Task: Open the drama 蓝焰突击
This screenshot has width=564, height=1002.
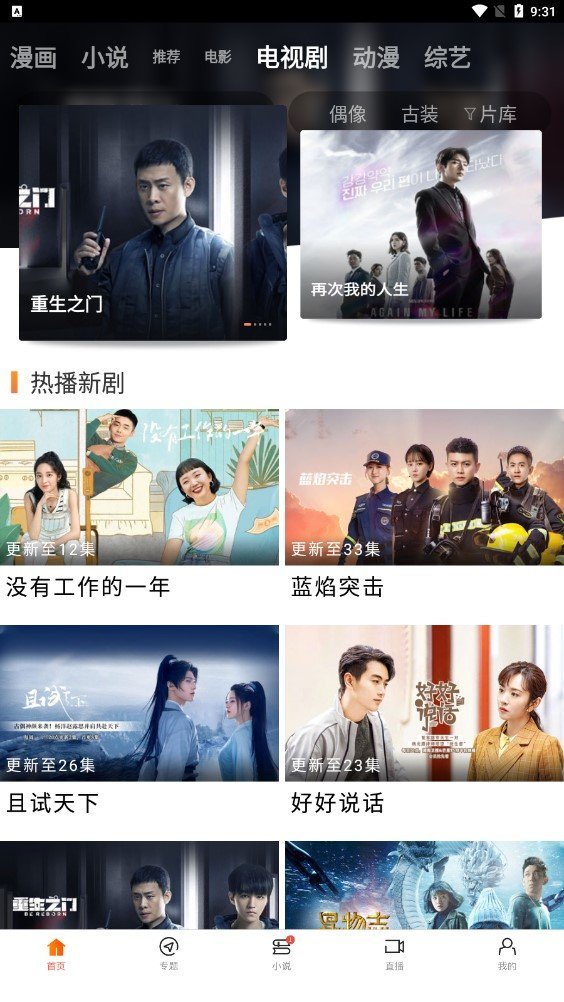Action: pos(425,505)
